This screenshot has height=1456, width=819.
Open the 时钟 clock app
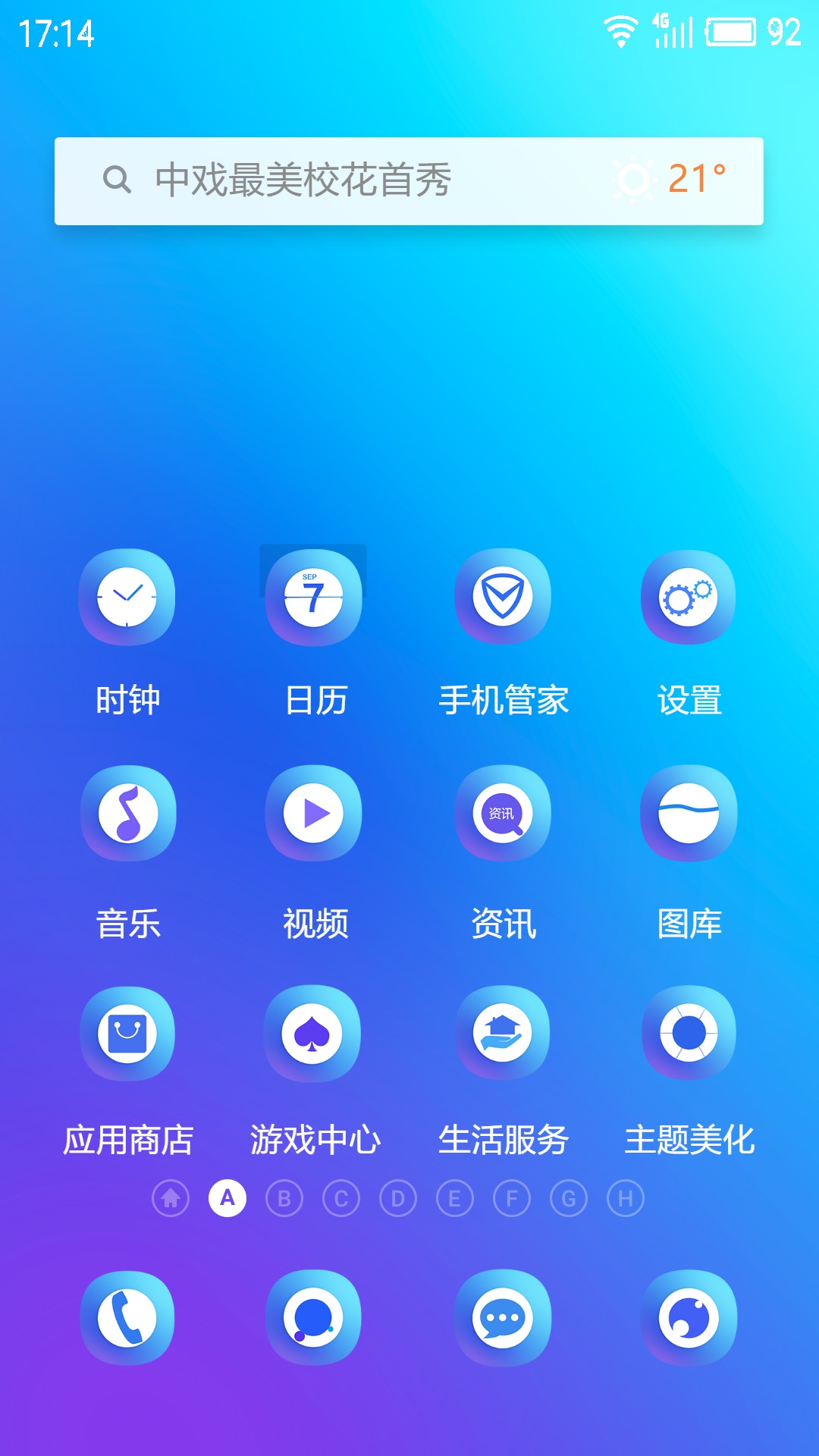[127, 598]
